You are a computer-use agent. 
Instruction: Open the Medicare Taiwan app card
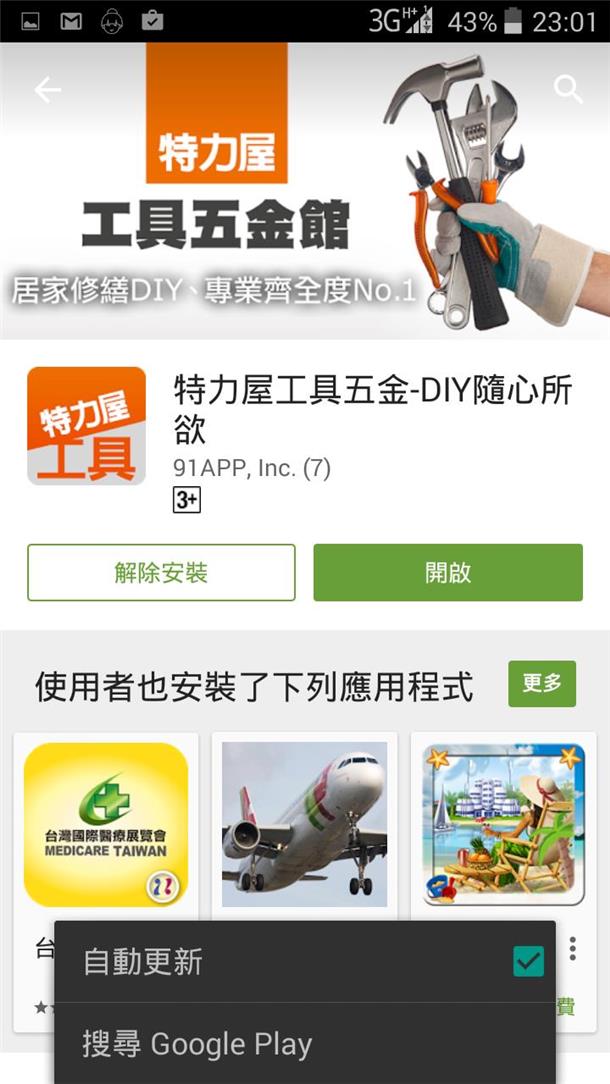(105, 825)
